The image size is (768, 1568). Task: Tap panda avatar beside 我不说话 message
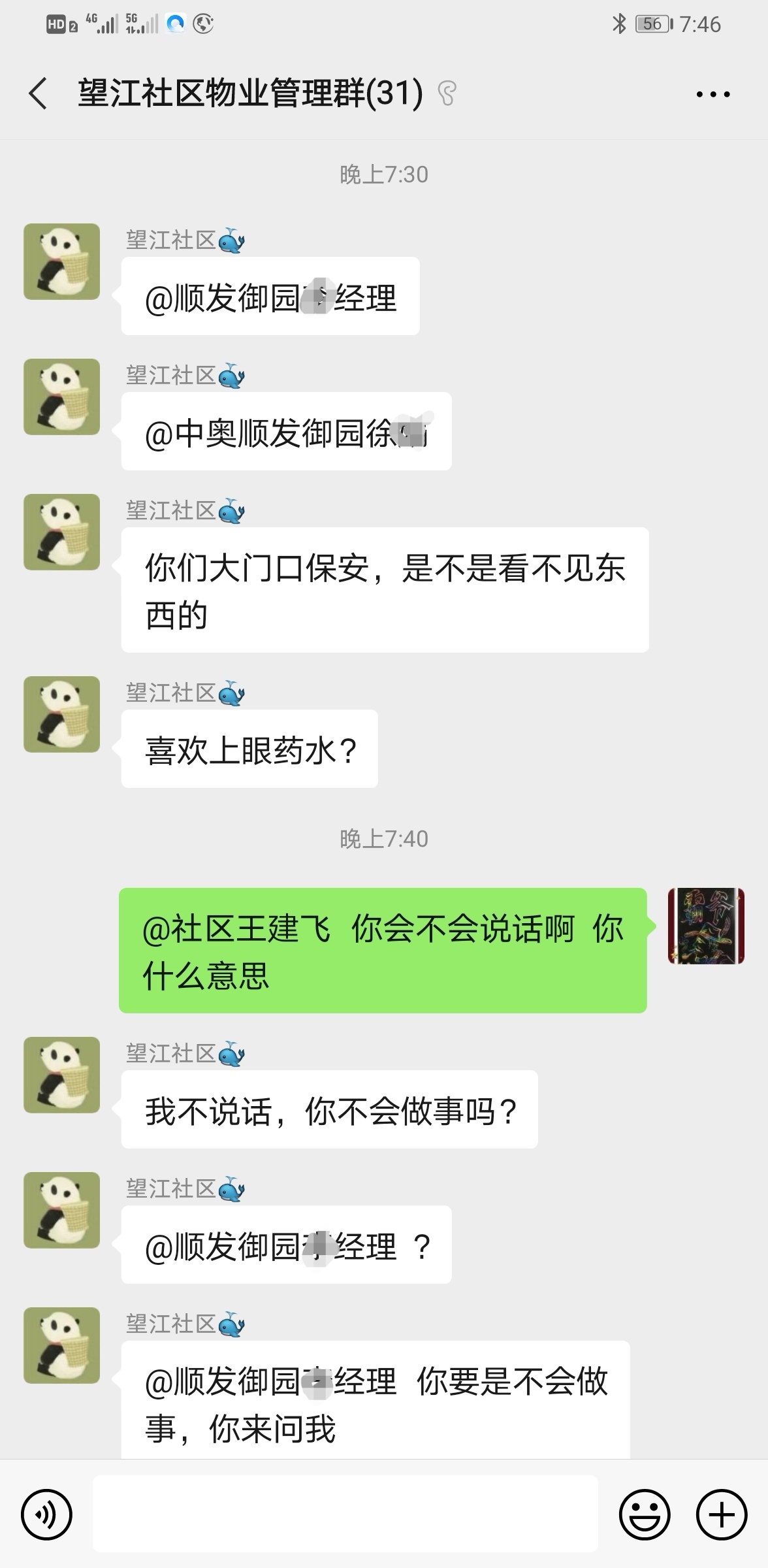62,1075
